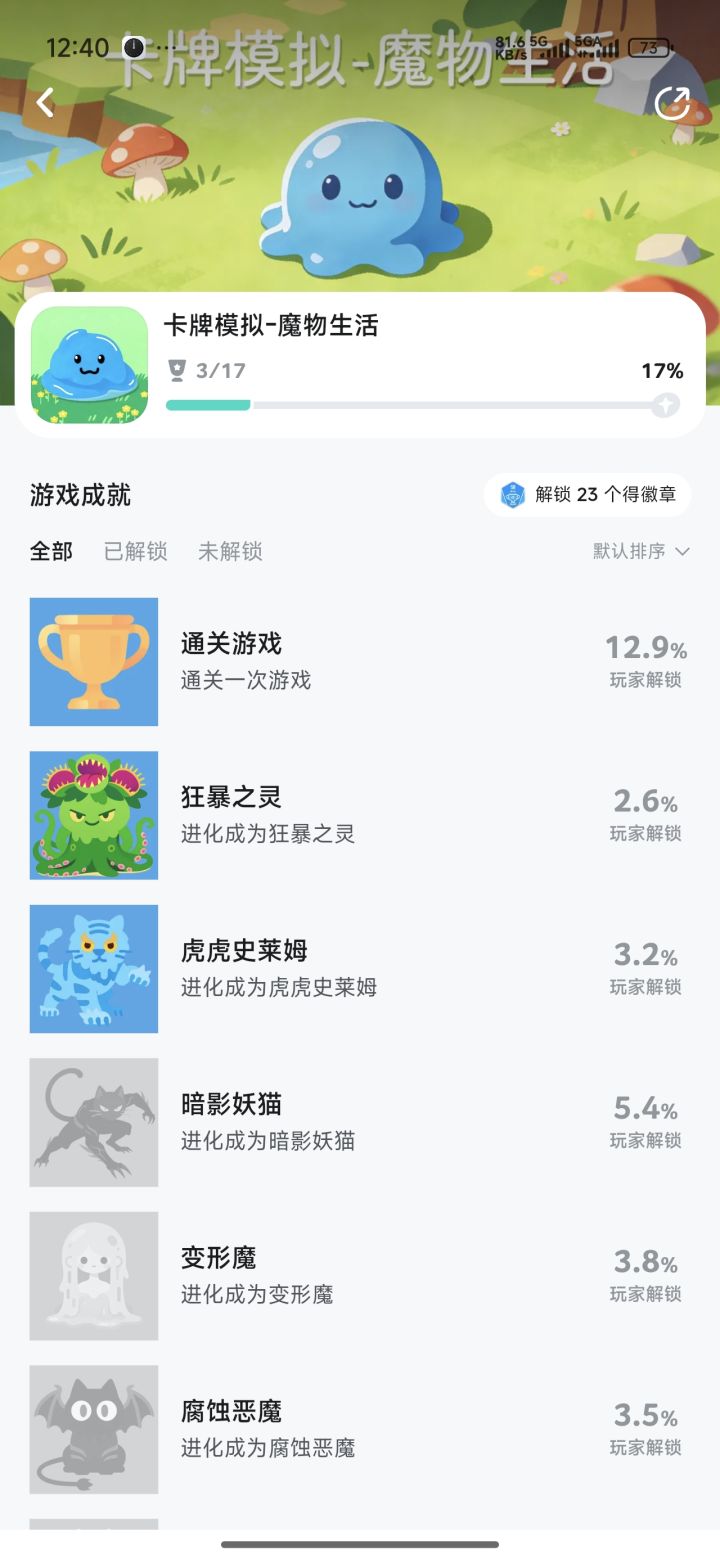
Task: Tap the 3/17 trophy counter
Action: tap(200, 370)
